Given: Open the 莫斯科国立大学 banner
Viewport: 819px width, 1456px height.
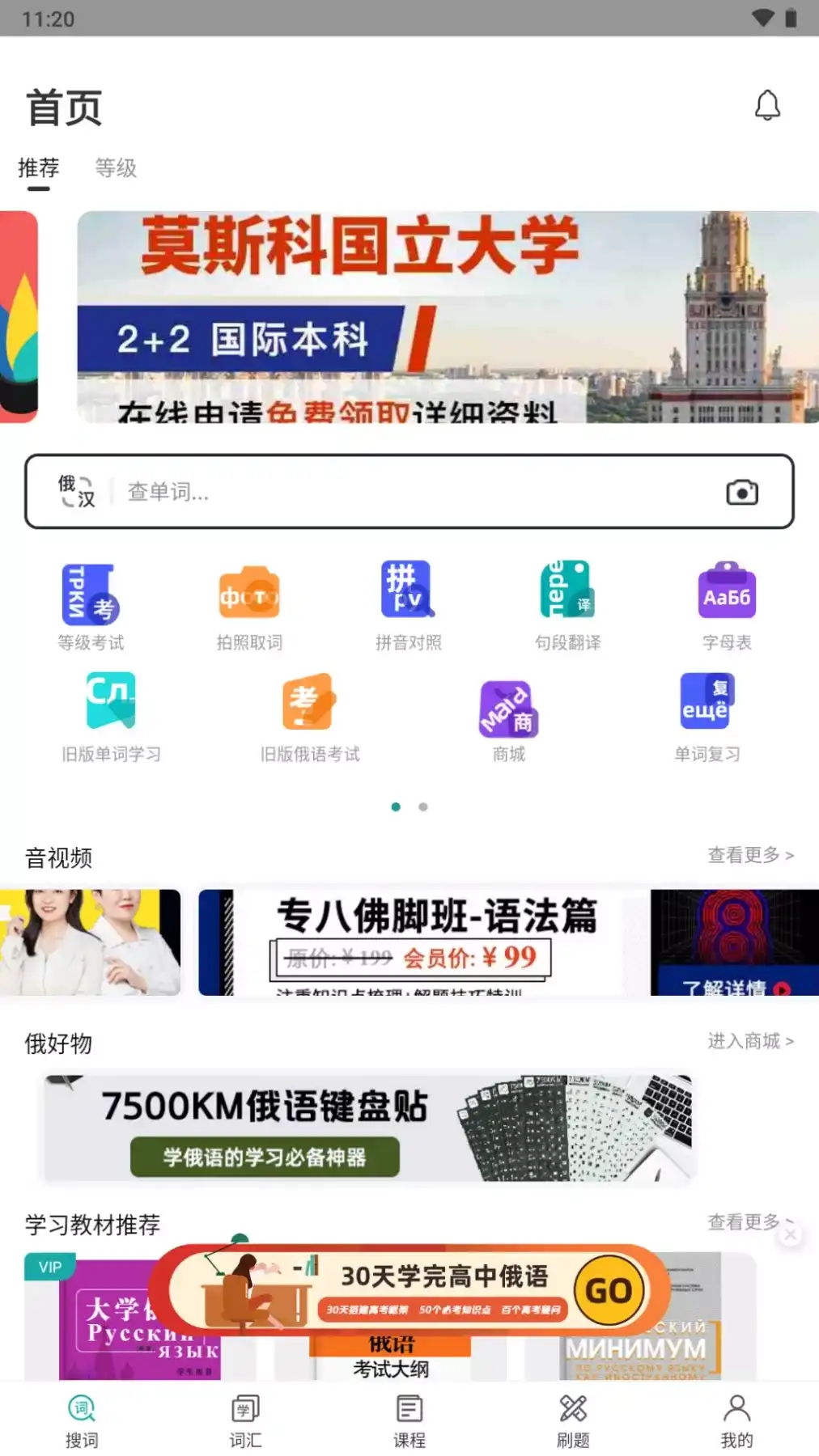Looking at the screenshot, I should pyautogui.click(x=447, y=316).
